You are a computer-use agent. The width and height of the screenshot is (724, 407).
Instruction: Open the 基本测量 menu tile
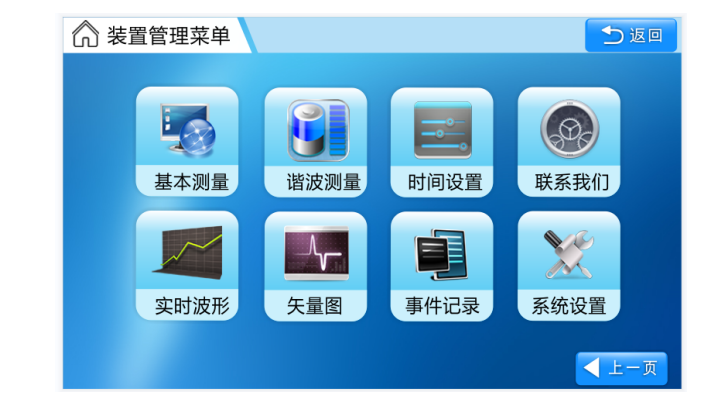(x=188, y=141)
